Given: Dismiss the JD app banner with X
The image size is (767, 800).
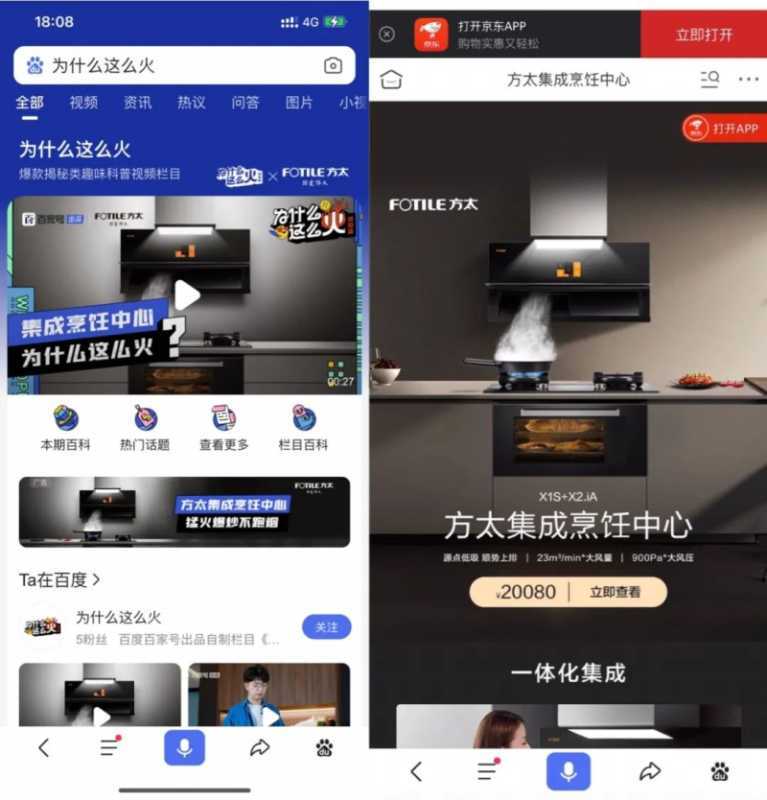Looking at the screenshot, I should tap(388, 34).
